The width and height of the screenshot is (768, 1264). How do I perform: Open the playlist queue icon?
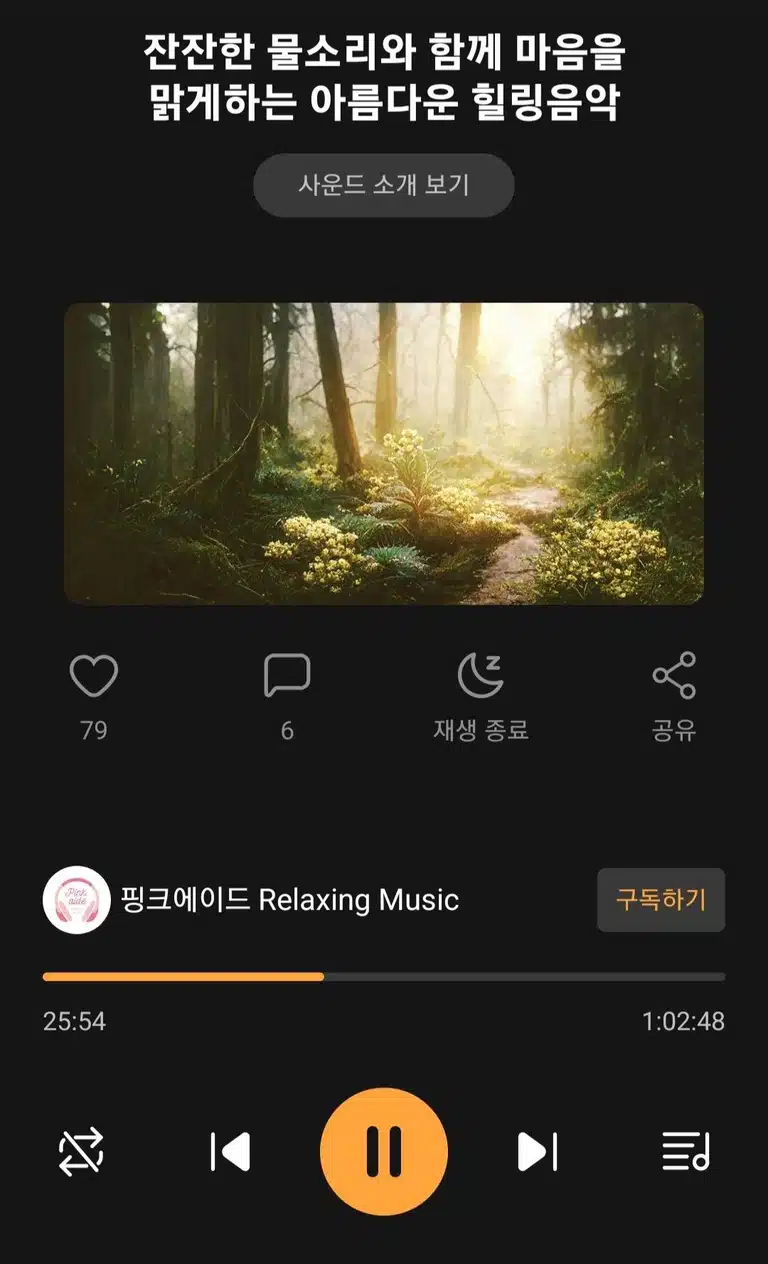point(686,1152)
